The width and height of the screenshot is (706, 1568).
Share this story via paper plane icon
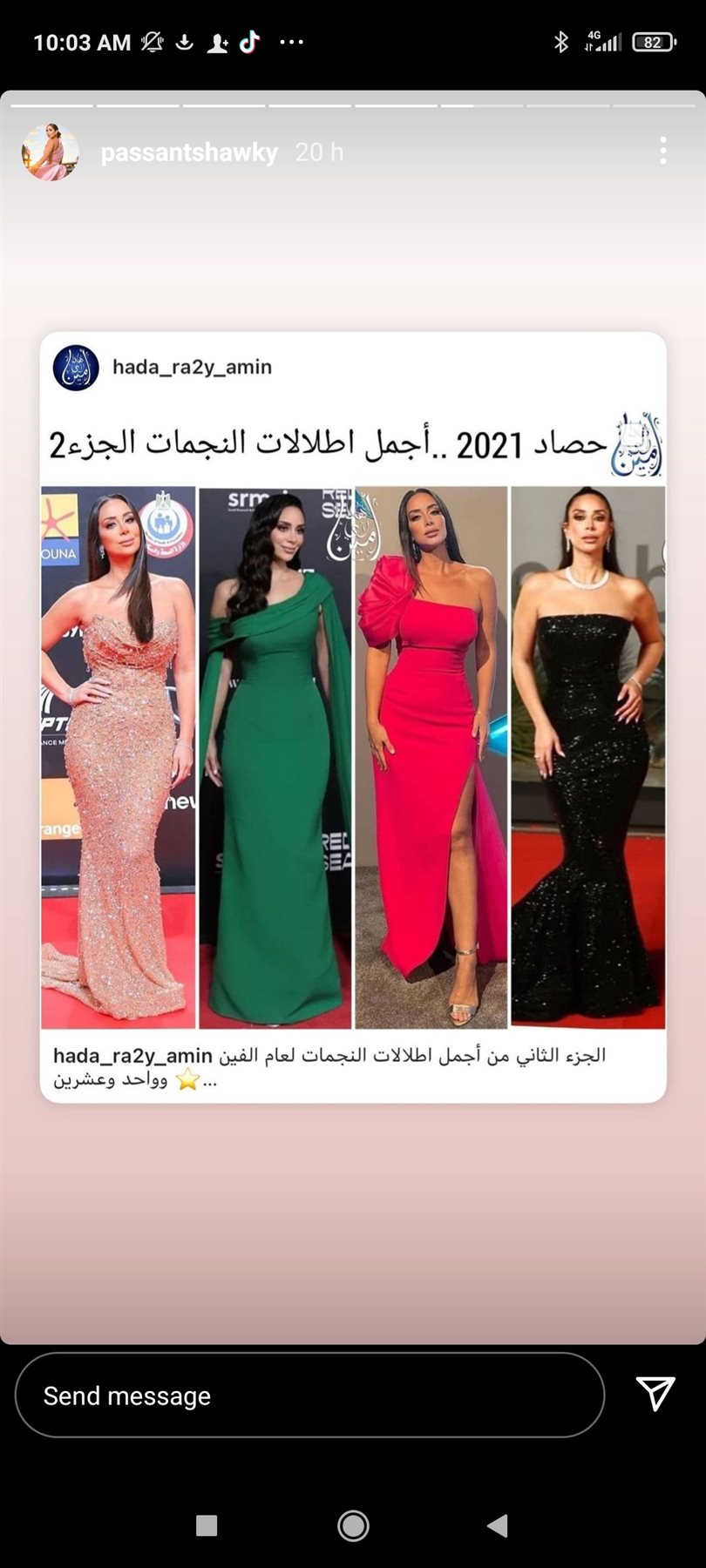(655, 1394)
